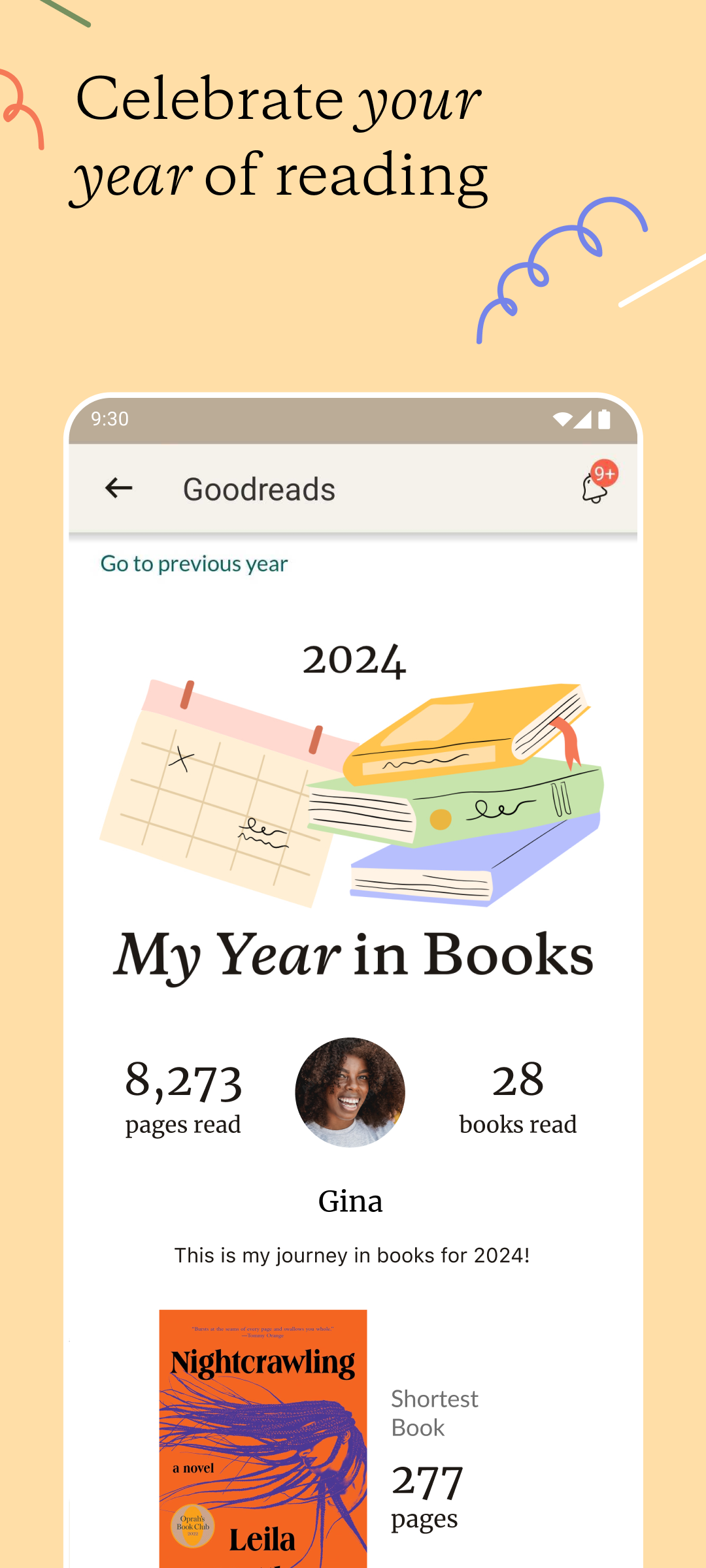Open notifications via the bell icon
Screen dimensions: 706x1568
click(592, 491)
